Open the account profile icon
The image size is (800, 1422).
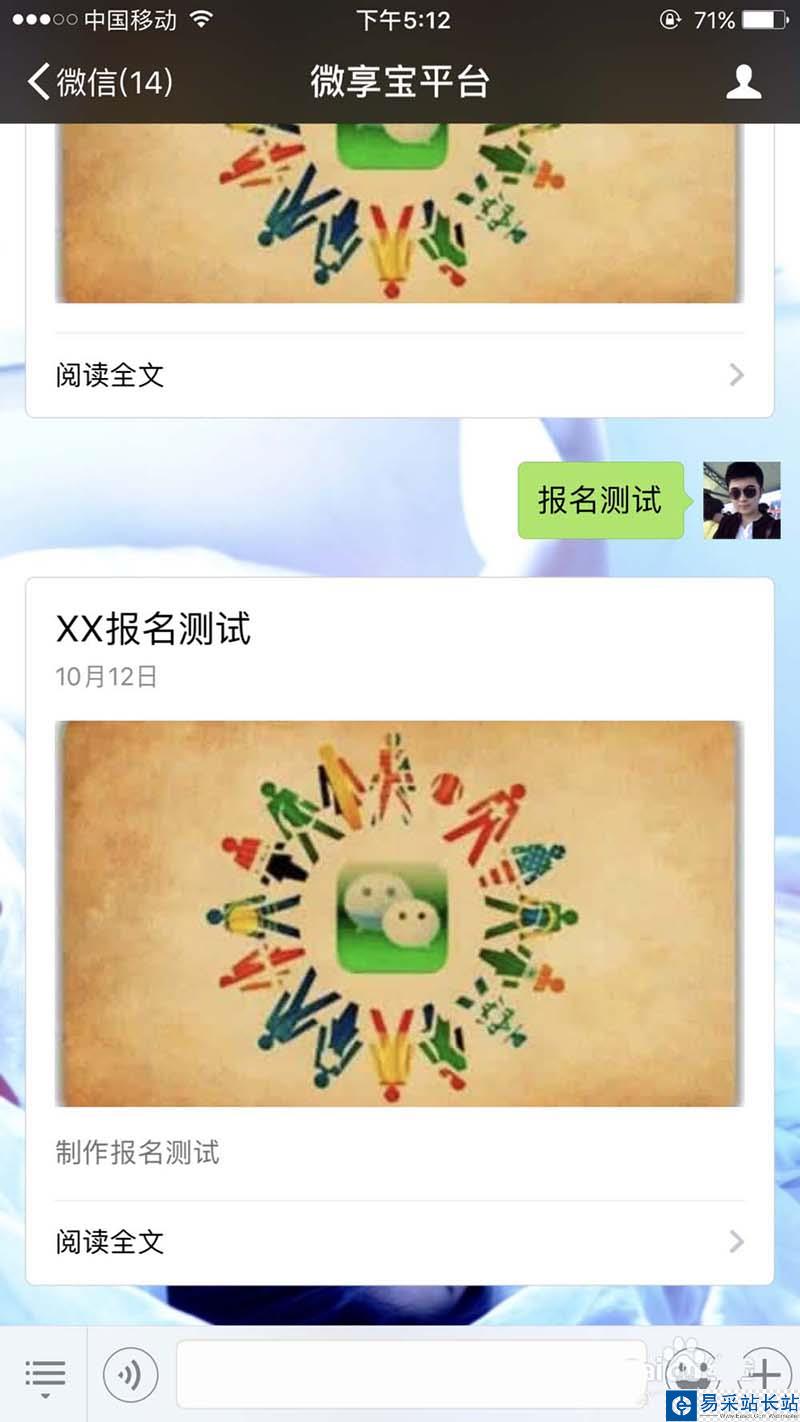pyautogui.click(x=743, y=81)
